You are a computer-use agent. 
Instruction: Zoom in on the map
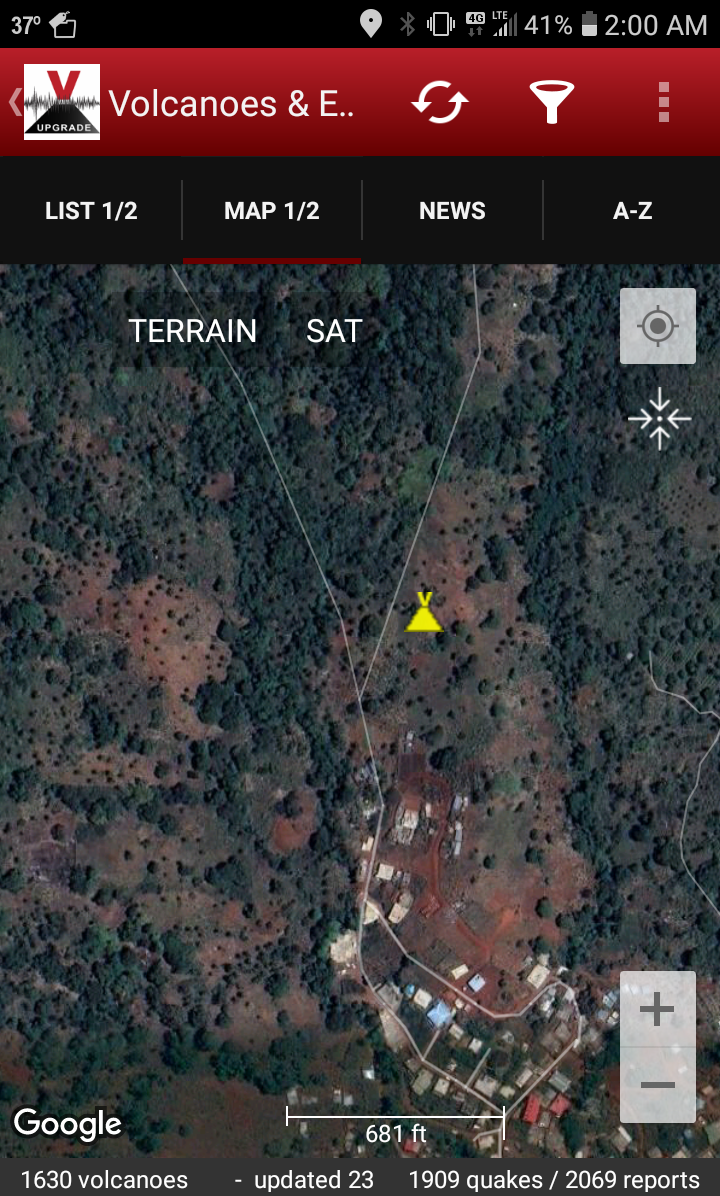[657, 1010]
